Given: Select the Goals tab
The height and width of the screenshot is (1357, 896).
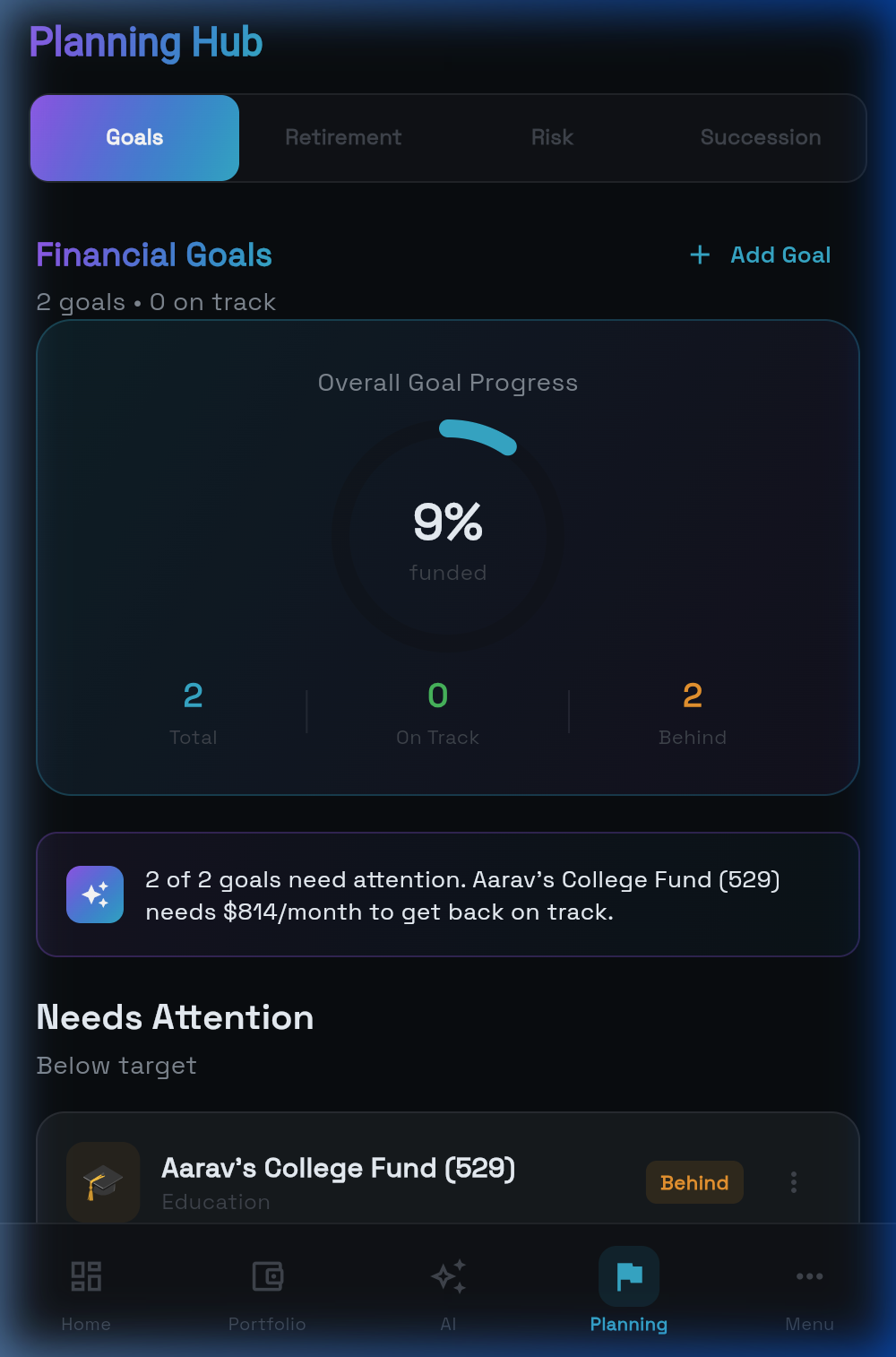Looking at the screenshot, I should pos(135,138).
